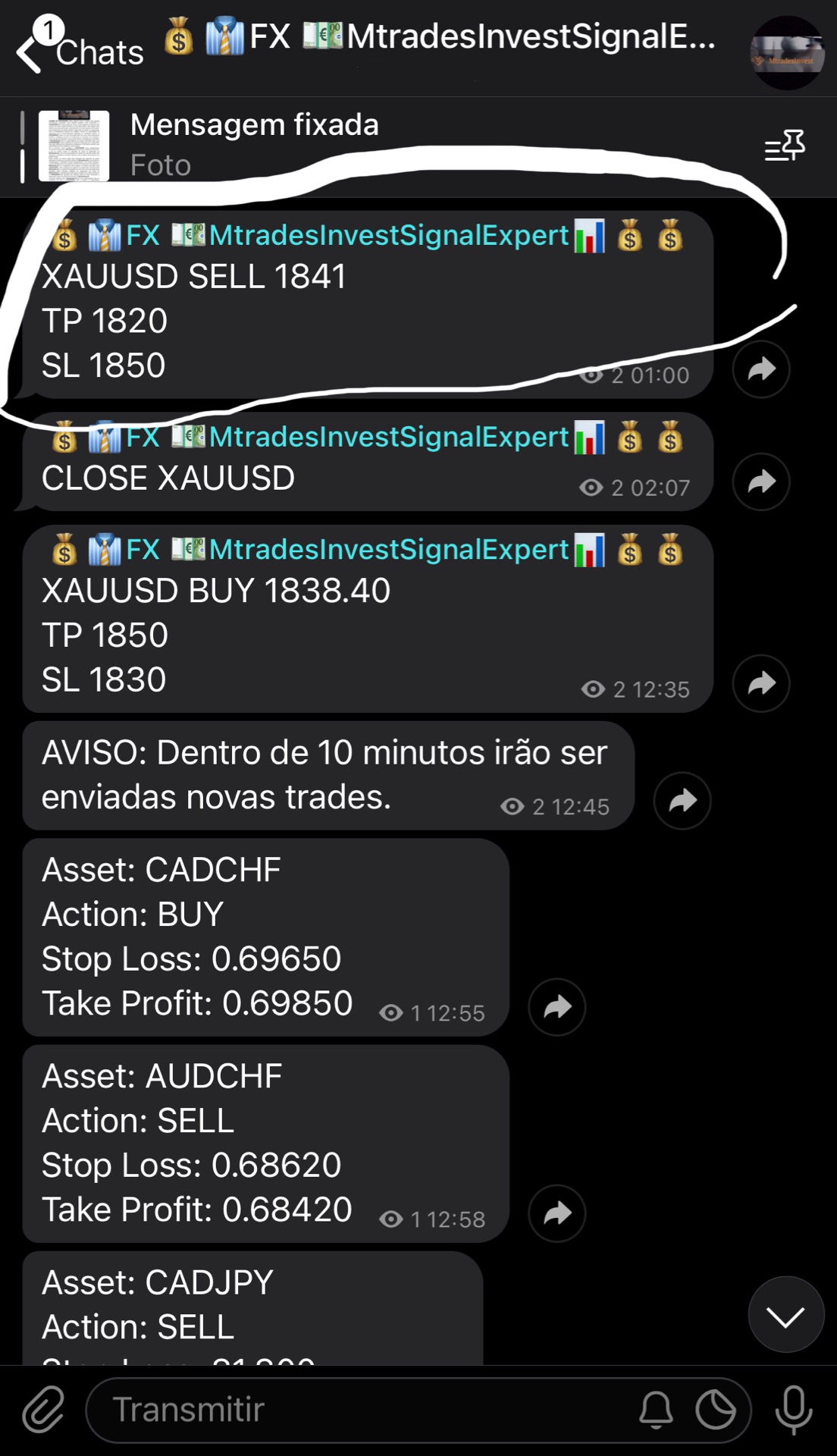Screen dimensions: 837x1456
Task: Open the channel profile picture
Action: coord(787,53)
